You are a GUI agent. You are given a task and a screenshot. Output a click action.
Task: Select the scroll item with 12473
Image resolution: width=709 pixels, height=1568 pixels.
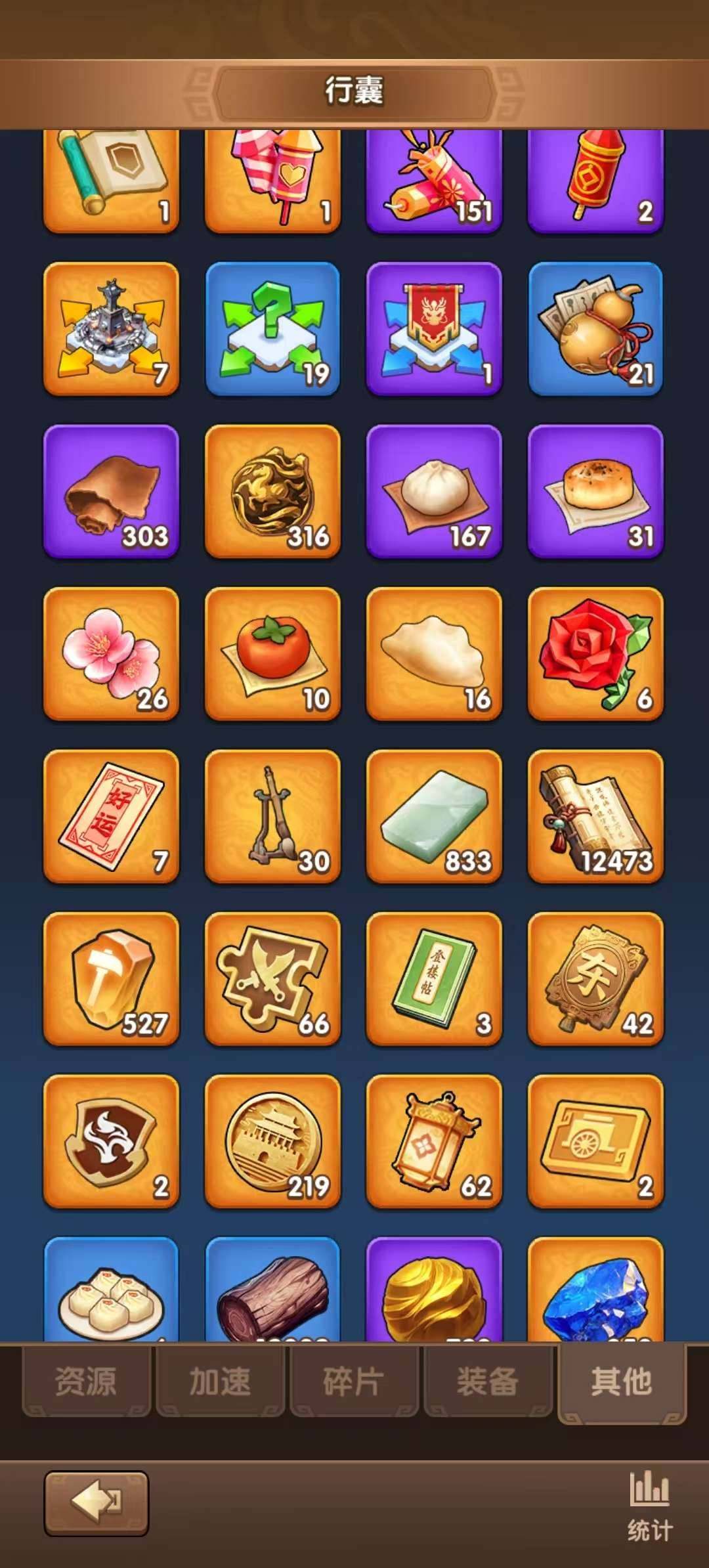click(x=595, y=816)
